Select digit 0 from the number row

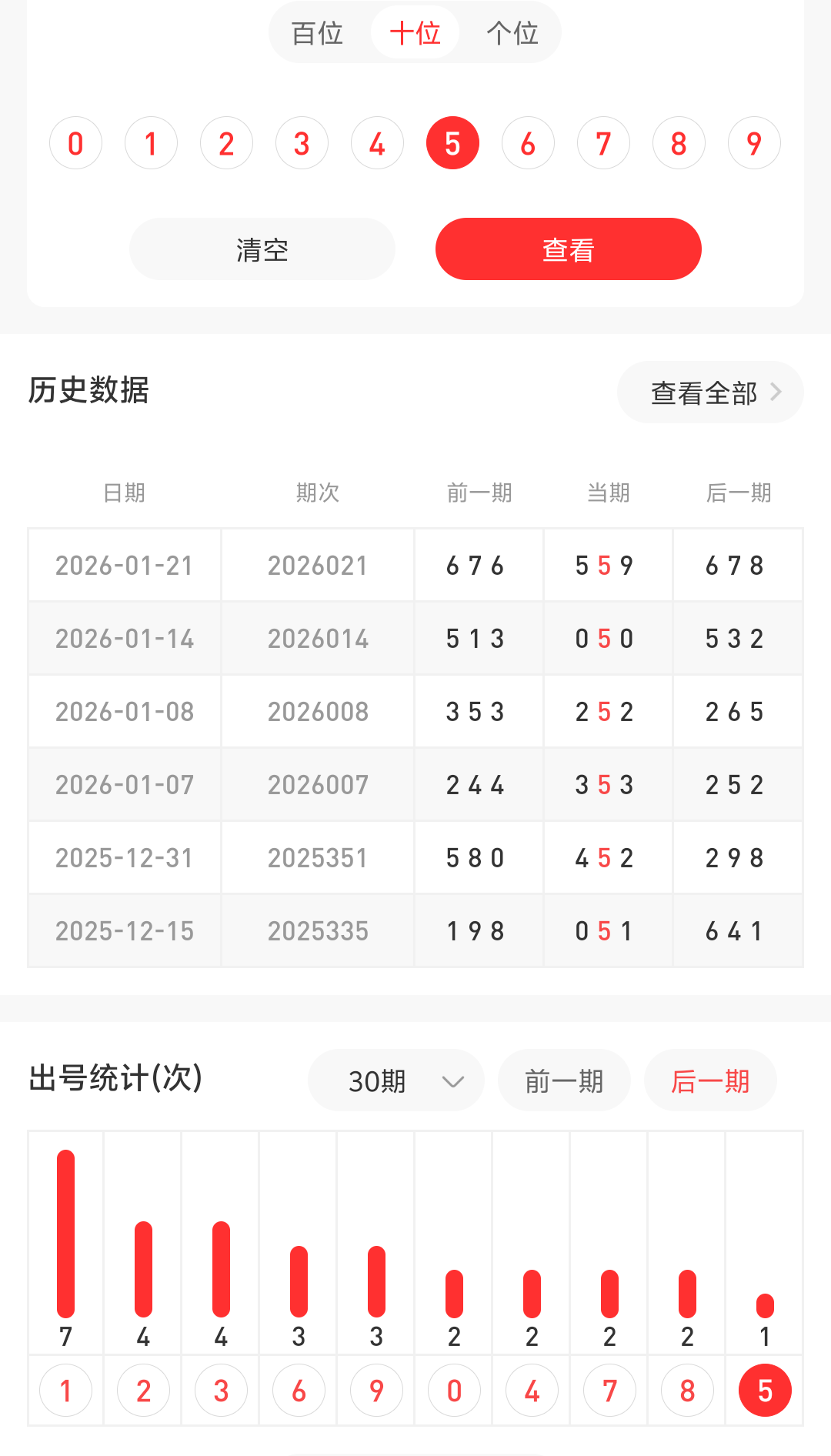pos(75,142)
